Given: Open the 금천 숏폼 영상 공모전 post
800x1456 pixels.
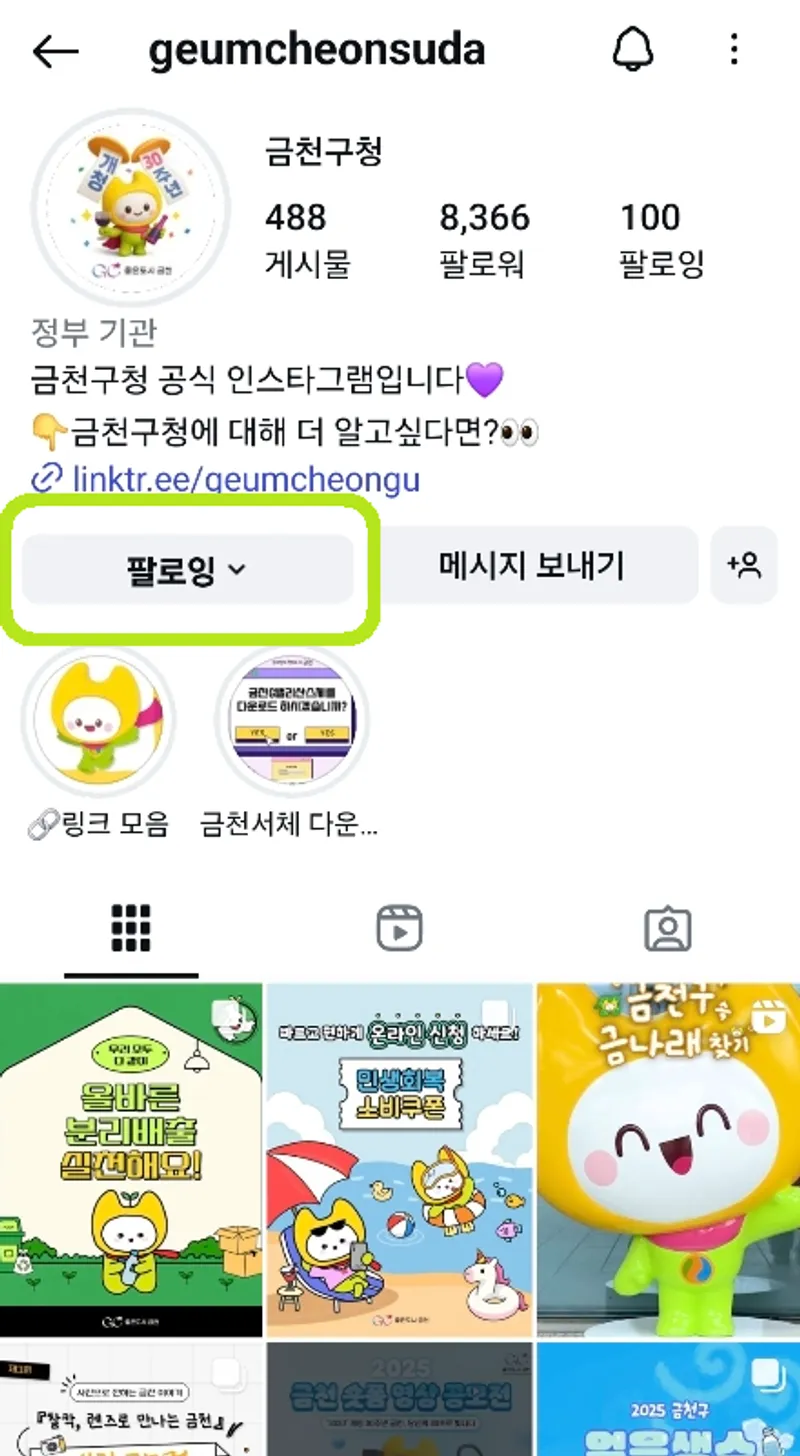Looking at the screenshot, I should (x=399, y=1400).
